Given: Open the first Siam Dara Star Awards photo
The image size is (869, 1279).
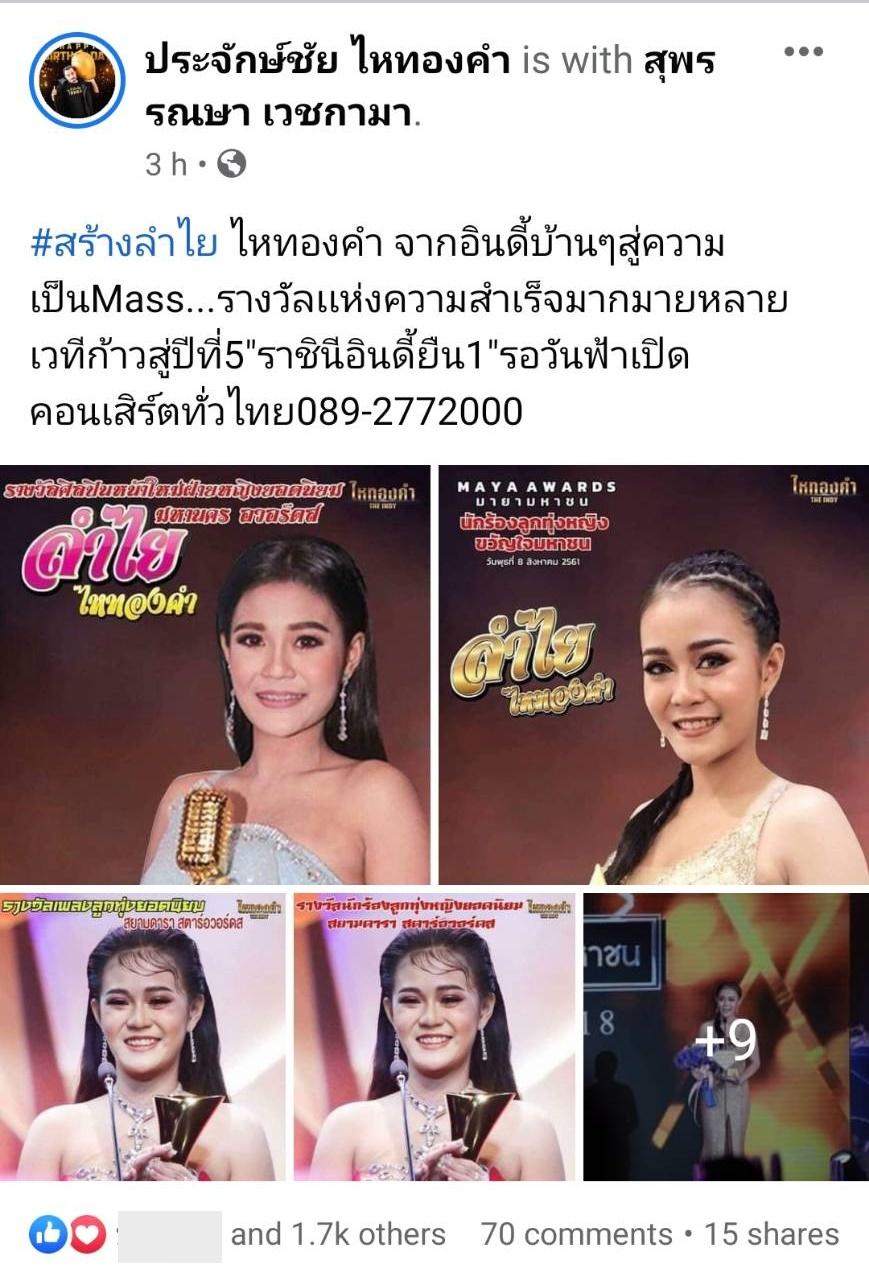Looking at the screenshot, I should pyautogui.click(x=141, y=1036).
